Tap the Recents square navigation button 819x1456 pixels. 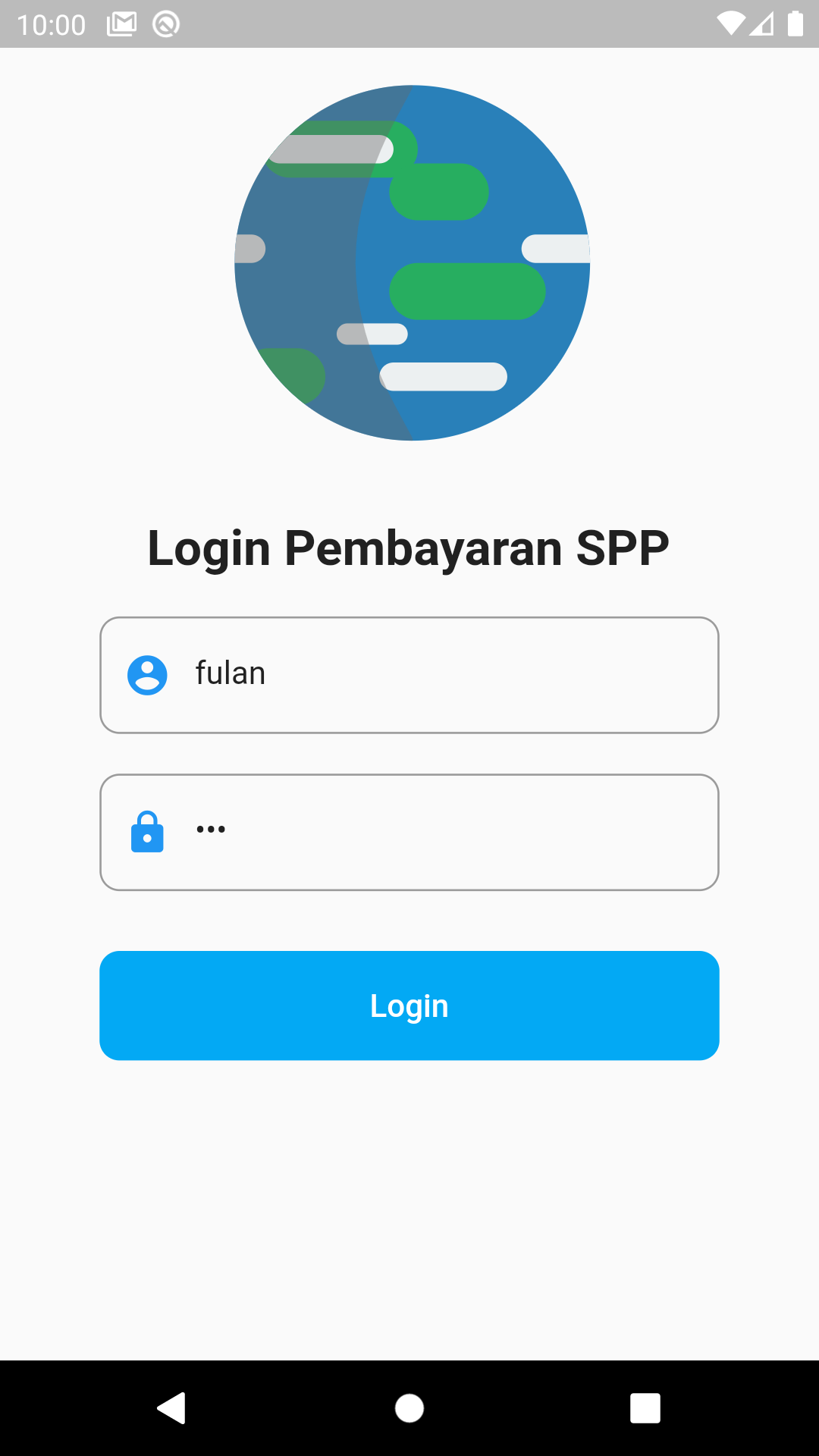645,1408
